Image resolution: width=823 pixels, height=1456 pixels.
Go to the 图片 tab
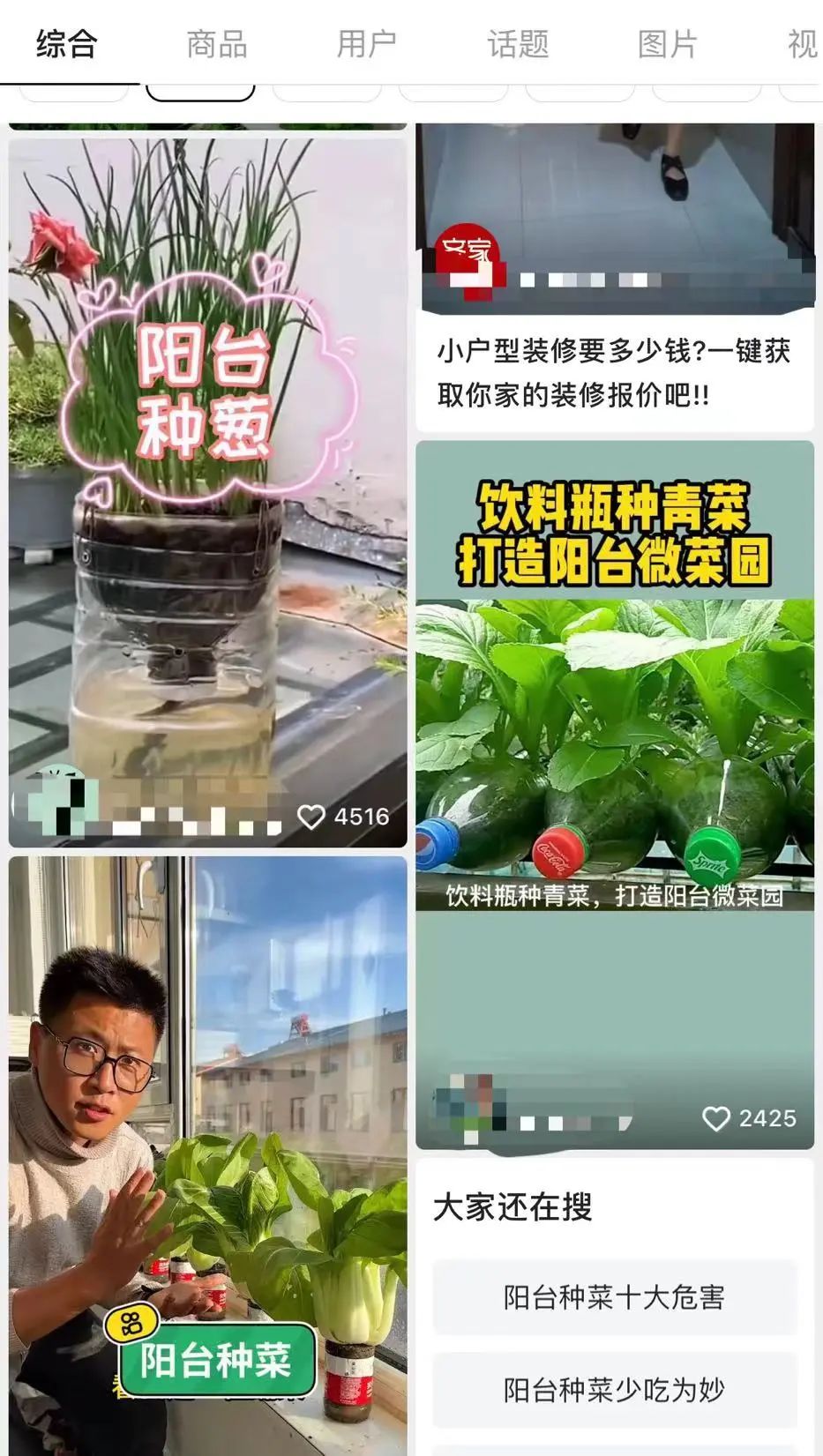pyautogui.click(x=668, y=43)
